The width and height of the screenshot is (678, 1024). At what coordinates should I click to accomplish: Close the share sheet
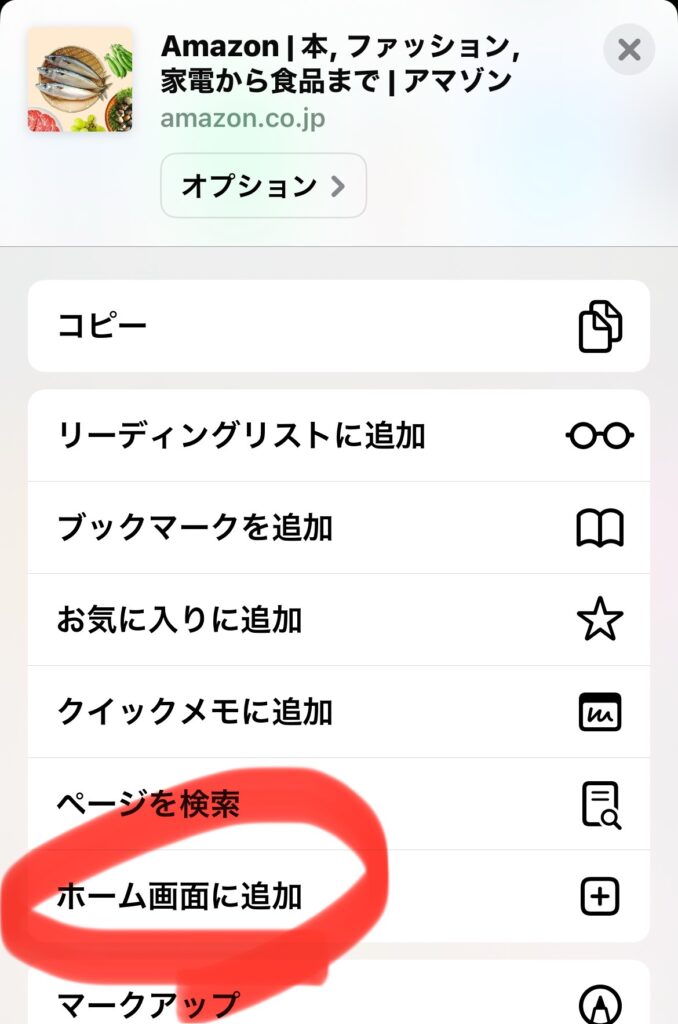(x=629, y=49)
